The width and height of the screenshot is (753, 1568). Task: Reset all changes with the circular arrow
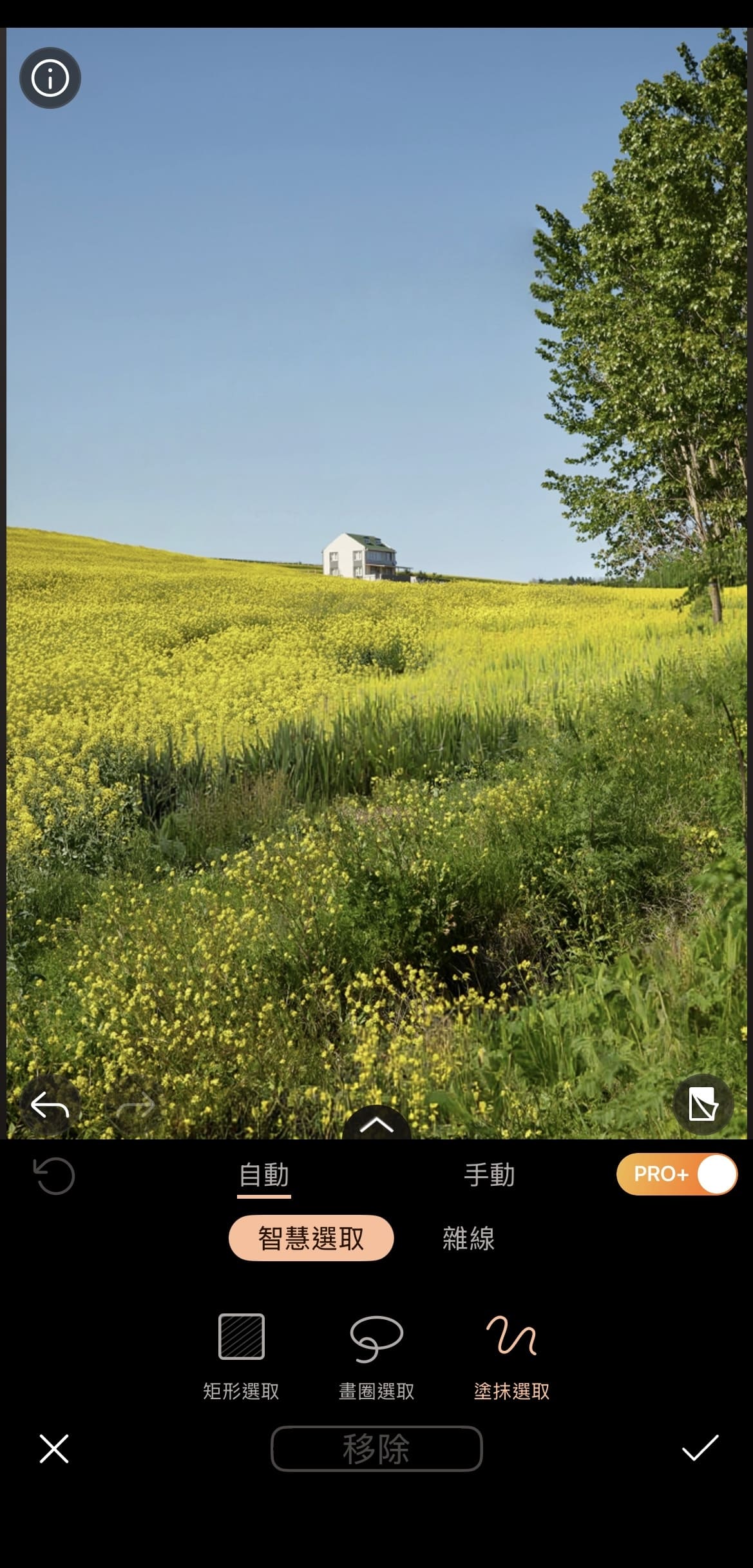(x=54, y=1176)
